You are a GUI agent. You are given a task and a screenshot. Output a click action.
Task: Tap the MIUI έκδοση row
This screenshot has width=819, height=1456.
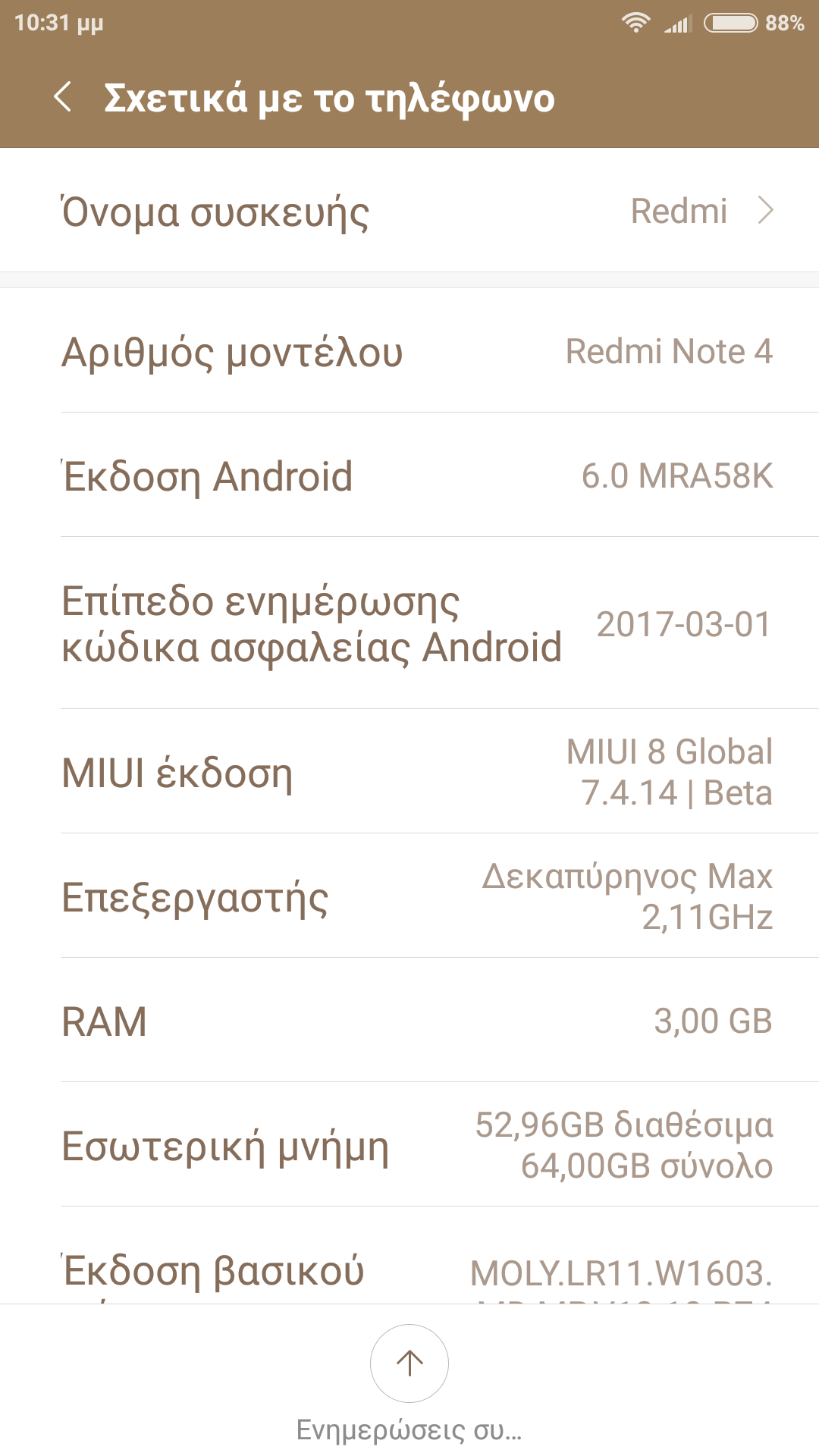[x=409, y=772]
